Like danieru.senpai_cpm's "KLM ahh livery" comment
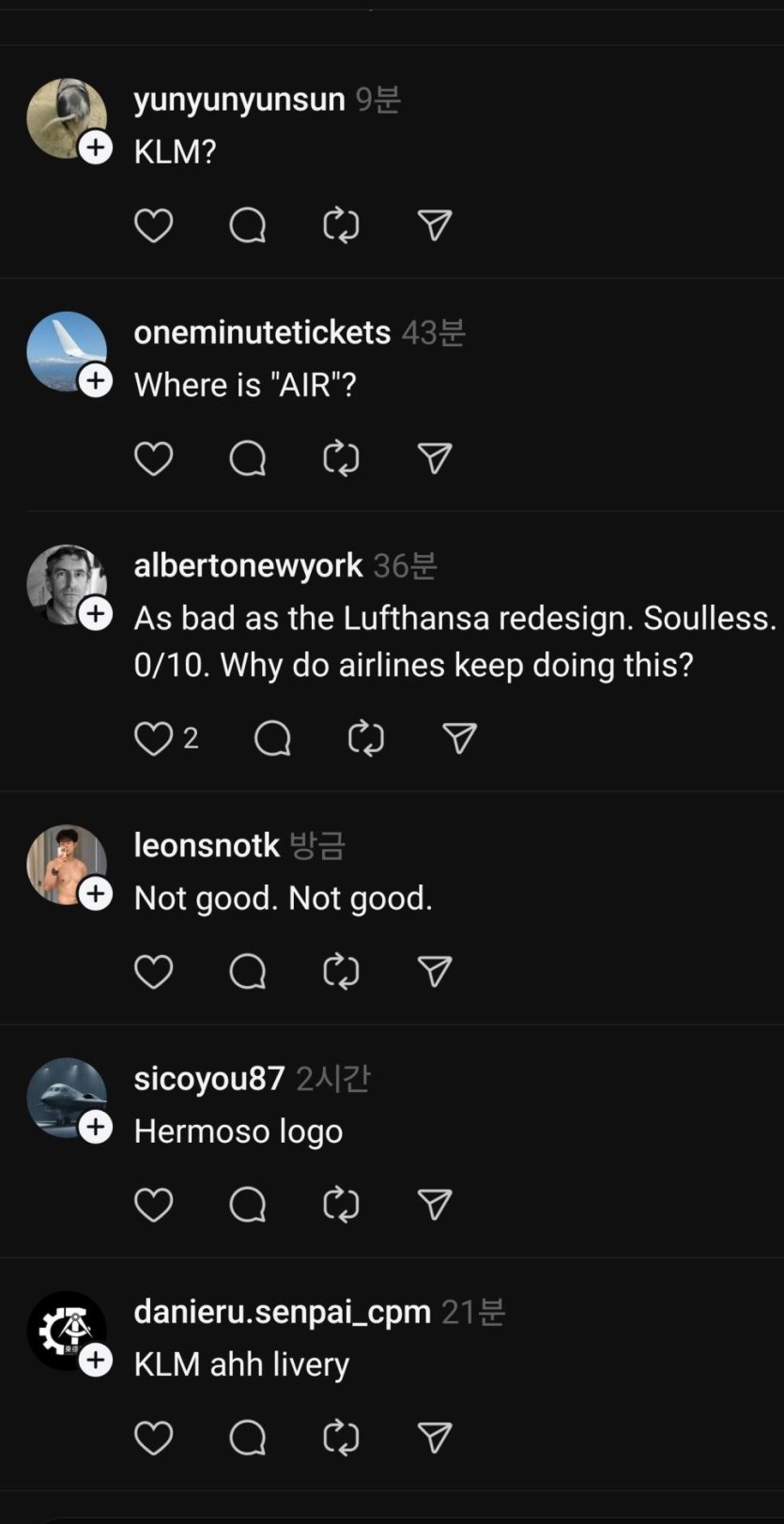Image resolution: width=784 pixels, height=1524 pixels. (x=154, y=1438)
